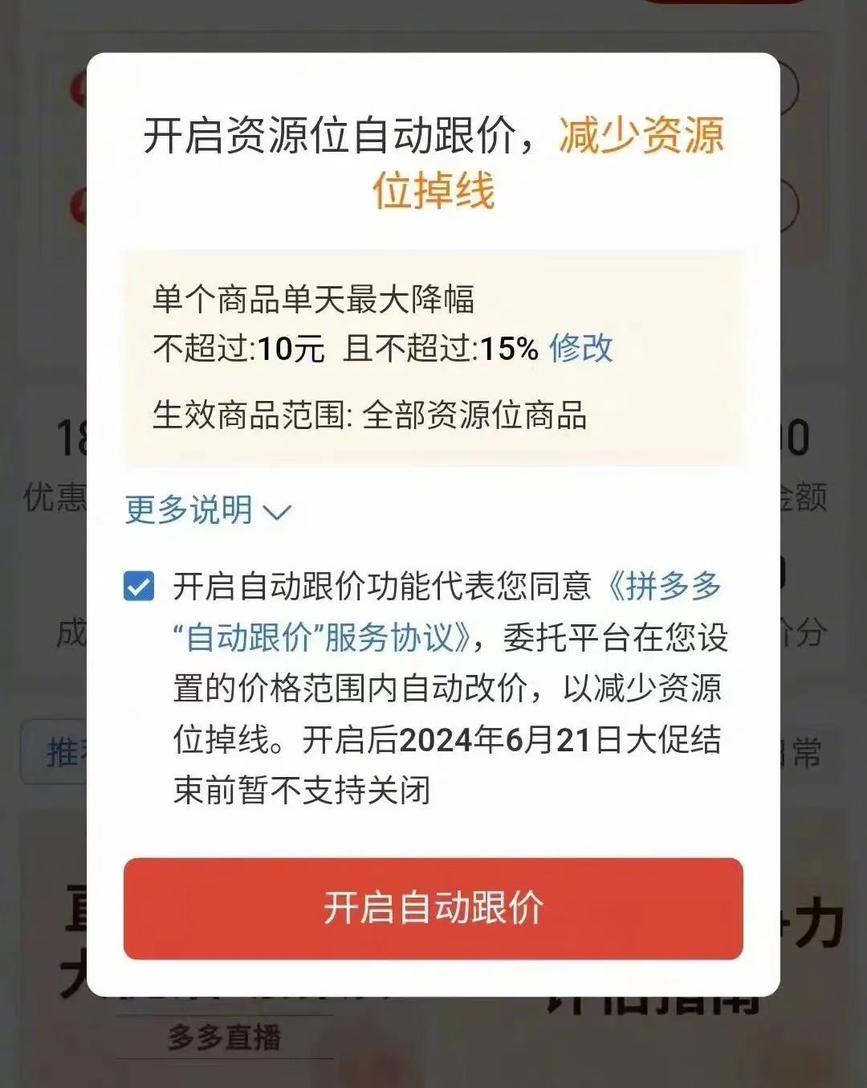Tap the 开启自动跟价 button
The image size is (867, 1088).
(433, 908)
